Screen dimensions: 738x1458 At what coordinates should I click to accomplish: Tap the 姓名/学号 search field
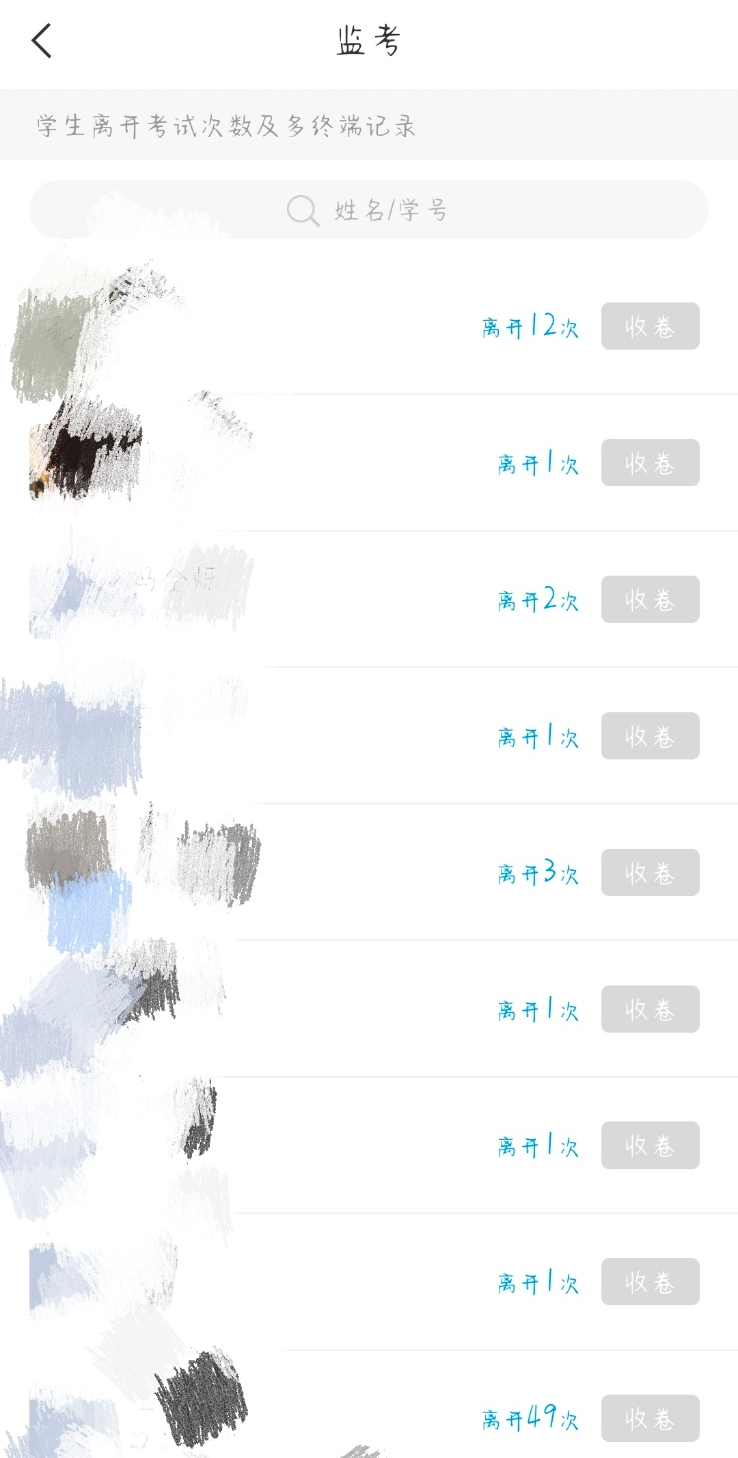369,210
